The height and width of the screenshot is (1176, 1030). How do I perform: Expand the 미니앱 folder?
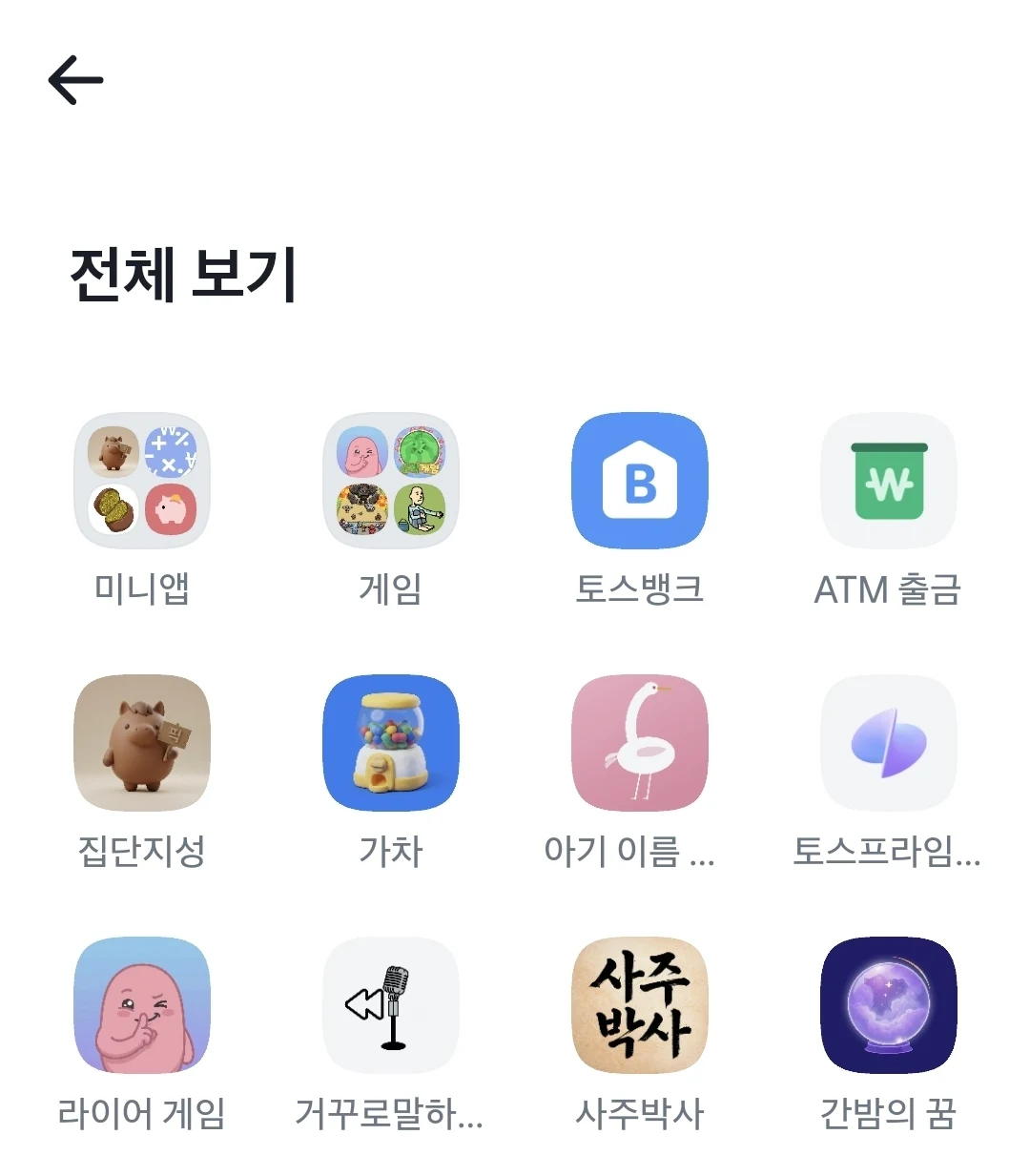(x=142, y=482)
